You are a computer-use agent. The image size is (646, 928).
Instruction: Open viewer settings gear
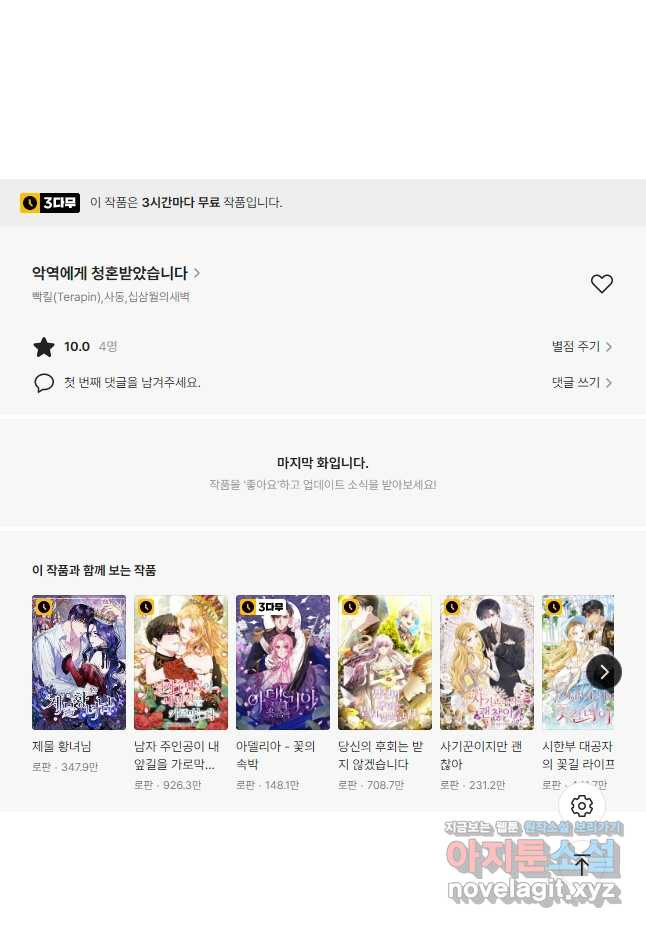582,806
